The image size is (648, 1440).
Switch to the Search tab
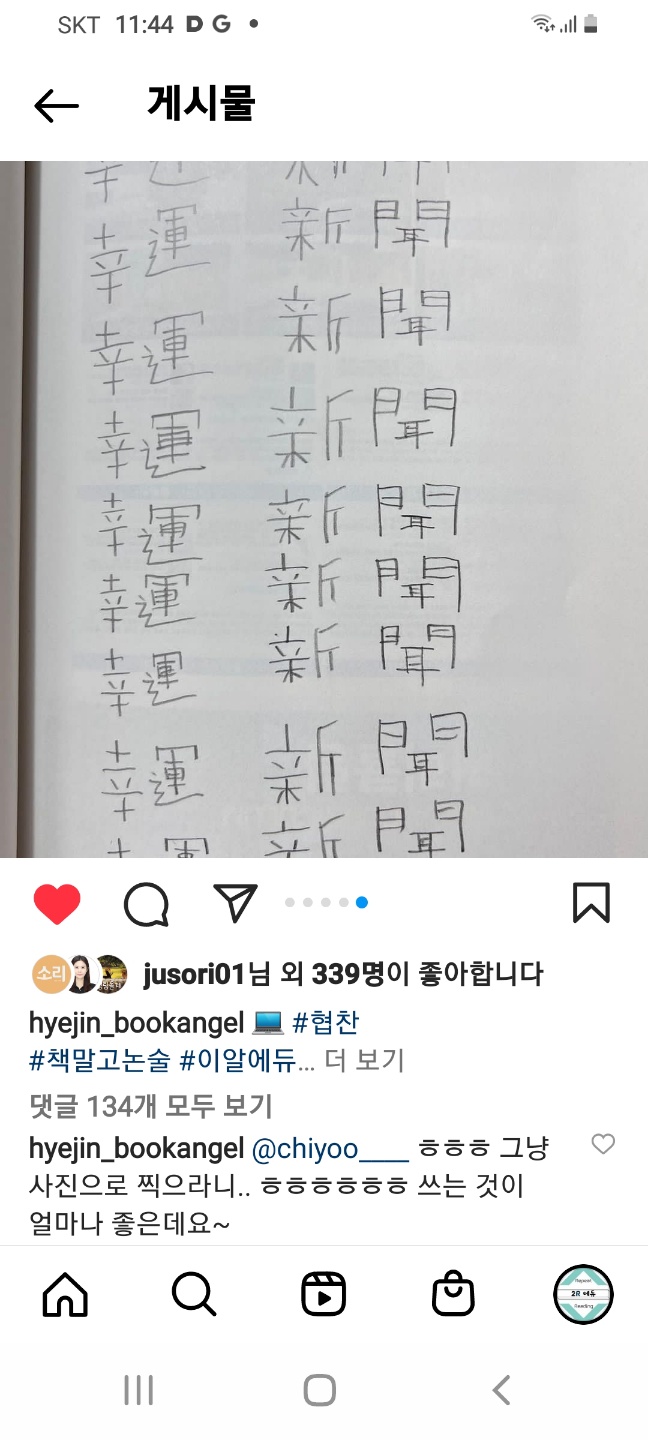194,1295
